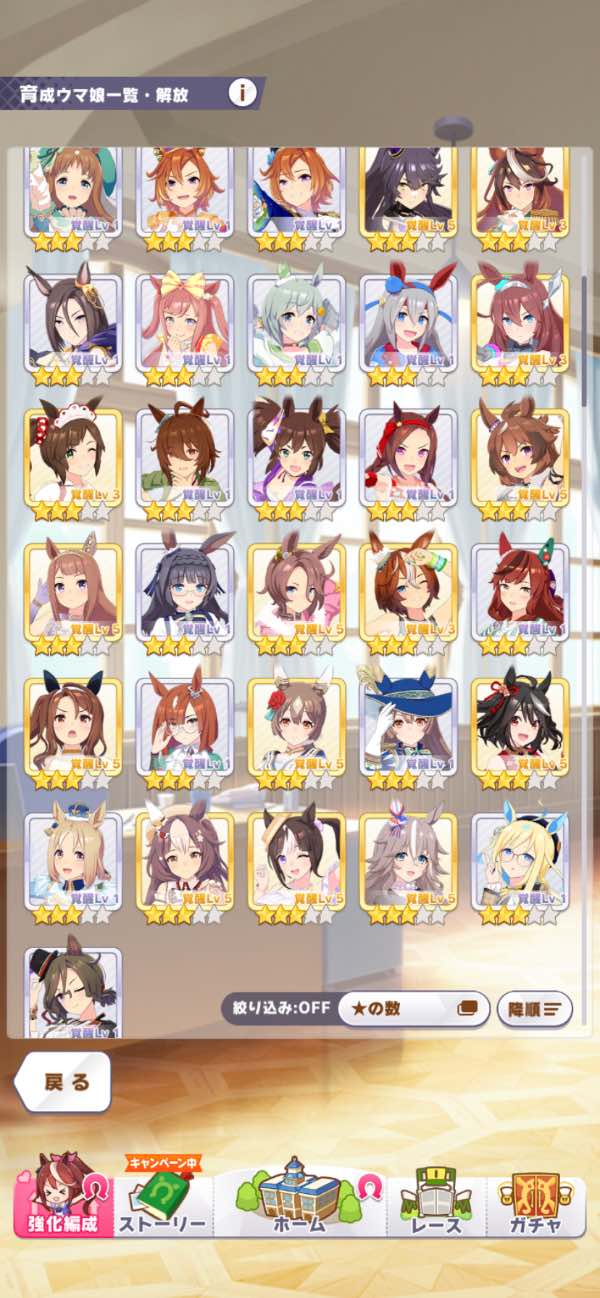Open the winking top-hat character card
600x1298 pixels.
(x=73, y=990)
